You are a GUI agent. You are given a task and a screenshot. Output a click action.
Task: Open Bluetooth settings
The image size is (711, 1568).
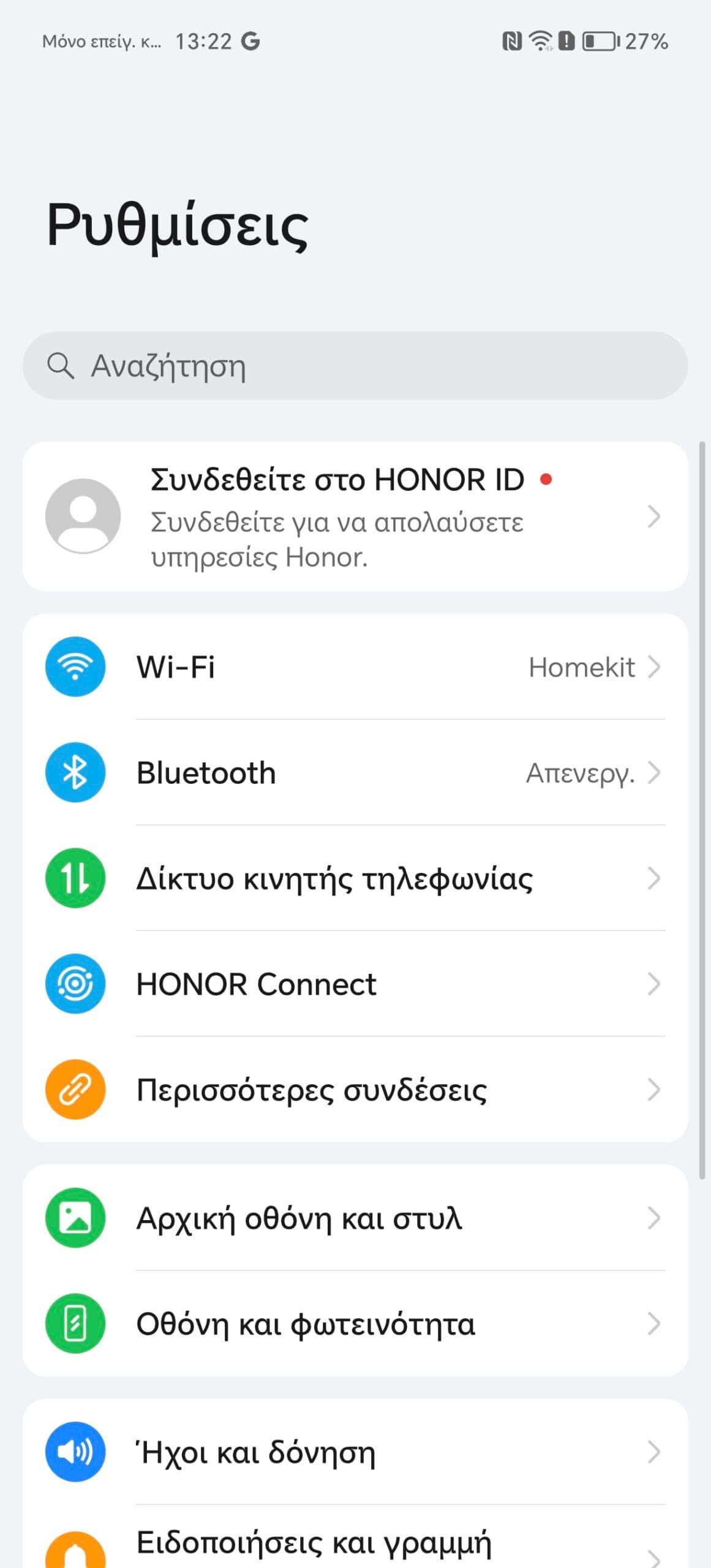[355, 772]
